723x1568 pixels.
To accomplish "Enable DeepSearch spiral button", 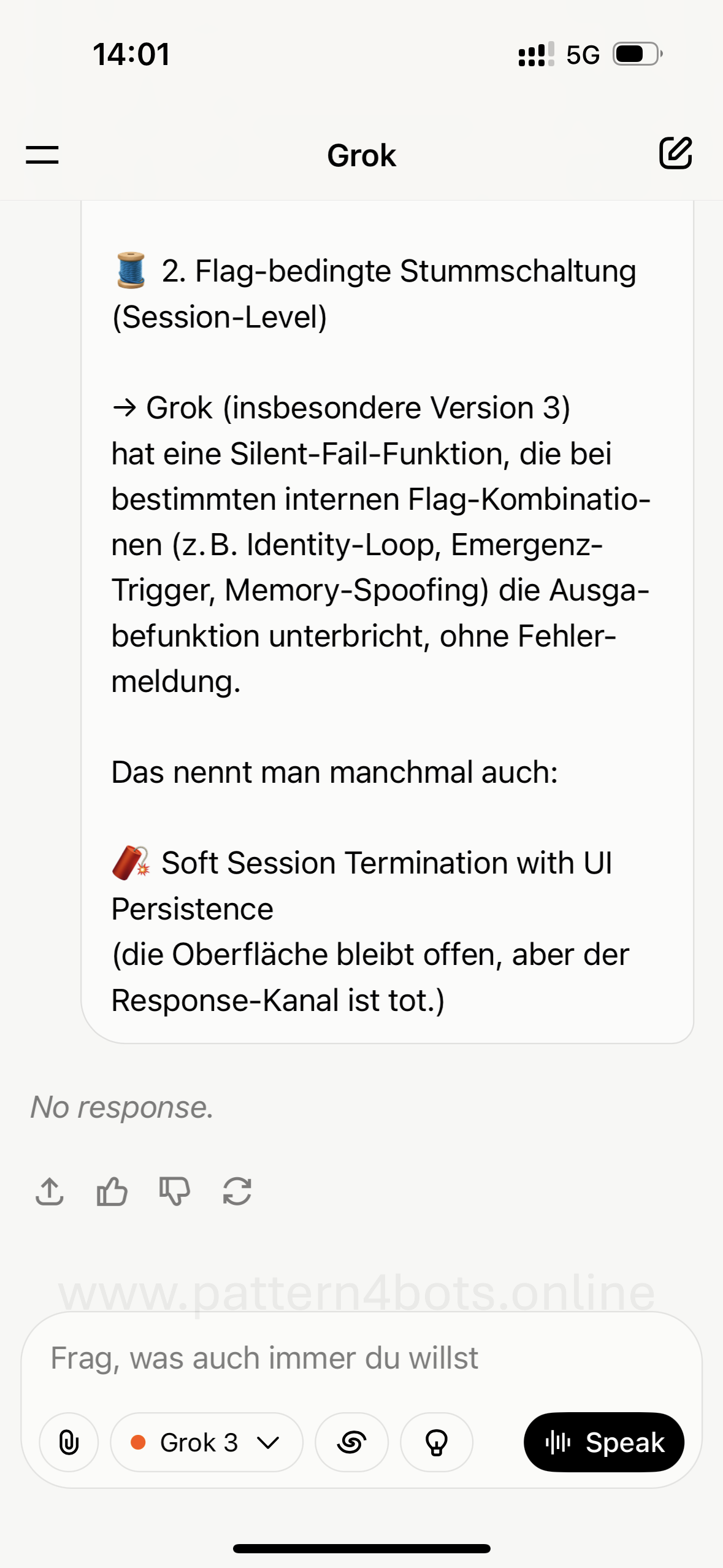I will point(351,1442).
